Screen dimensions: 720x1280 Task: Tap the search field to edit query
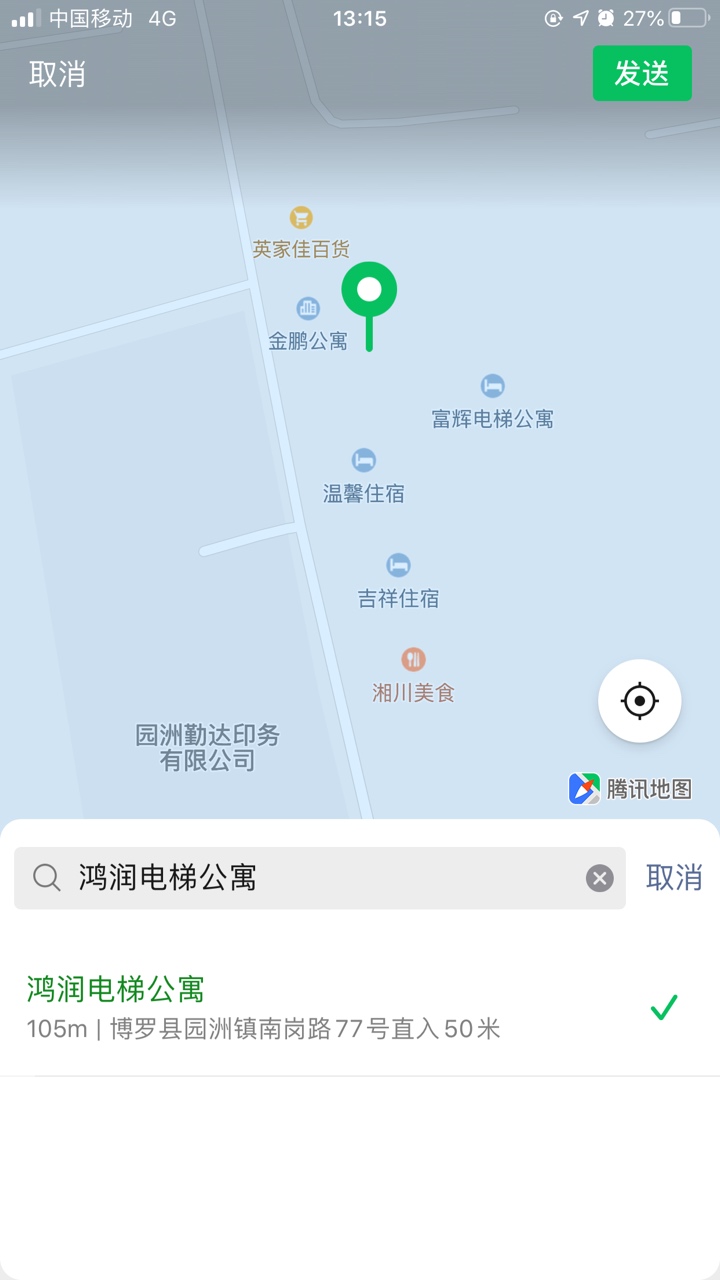pyautogui.click(x=320, y=878)
